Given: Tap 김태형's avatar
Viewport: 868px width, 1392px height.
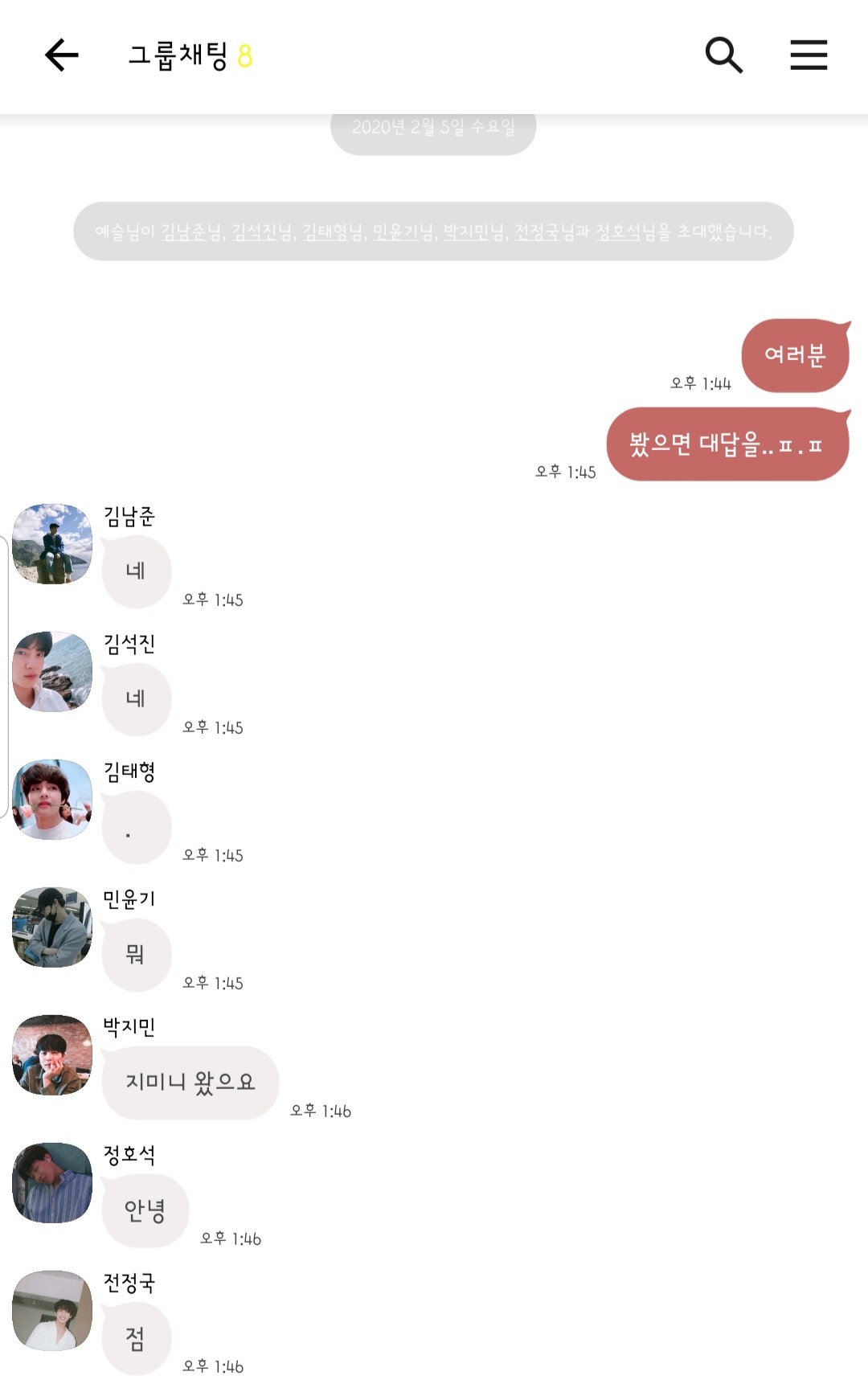Looking at the screenshot, I should 52,800.
